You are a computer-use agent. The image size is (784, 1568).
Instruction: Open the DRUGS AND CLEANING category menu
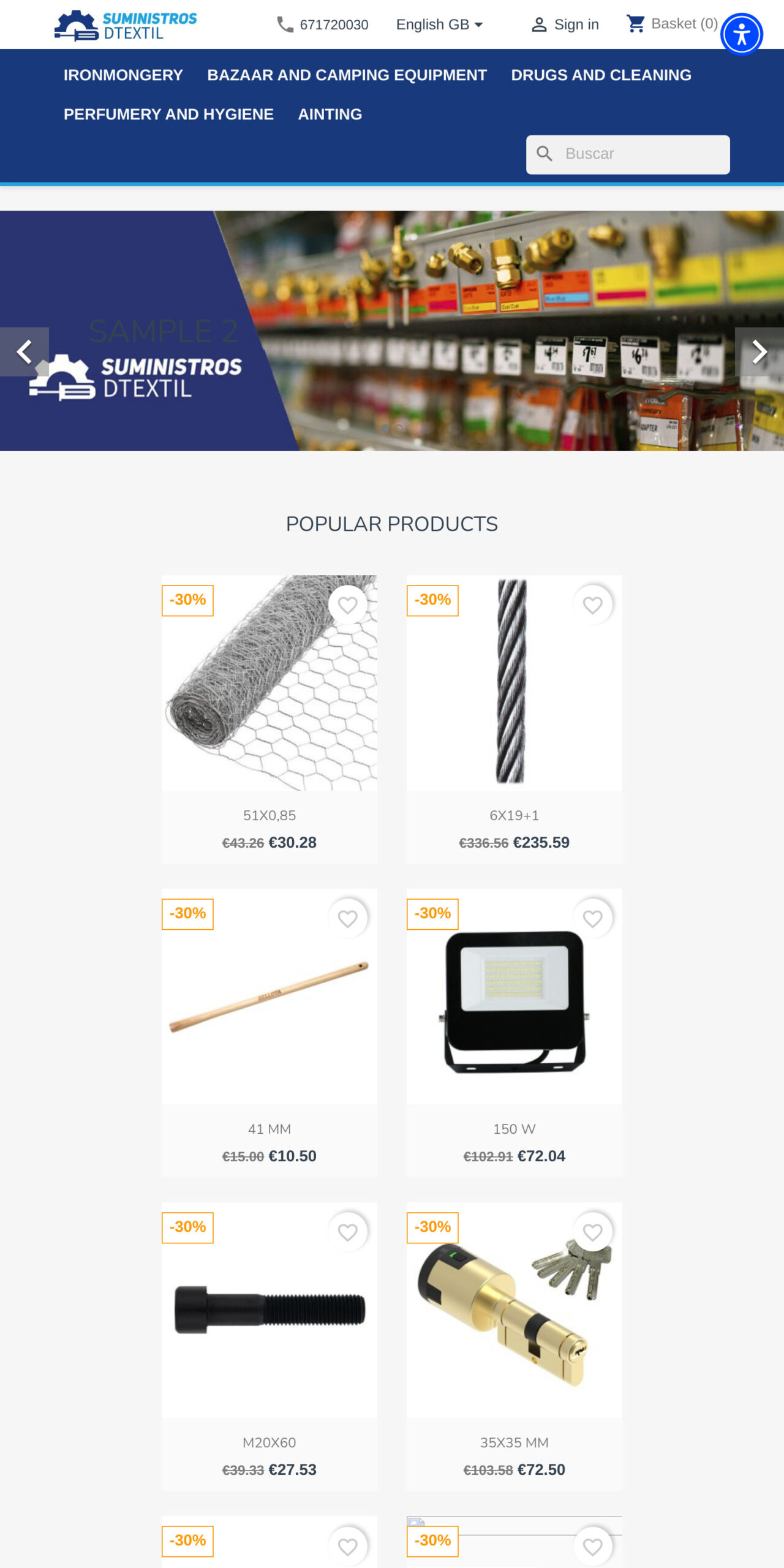(x=601, y=75)
